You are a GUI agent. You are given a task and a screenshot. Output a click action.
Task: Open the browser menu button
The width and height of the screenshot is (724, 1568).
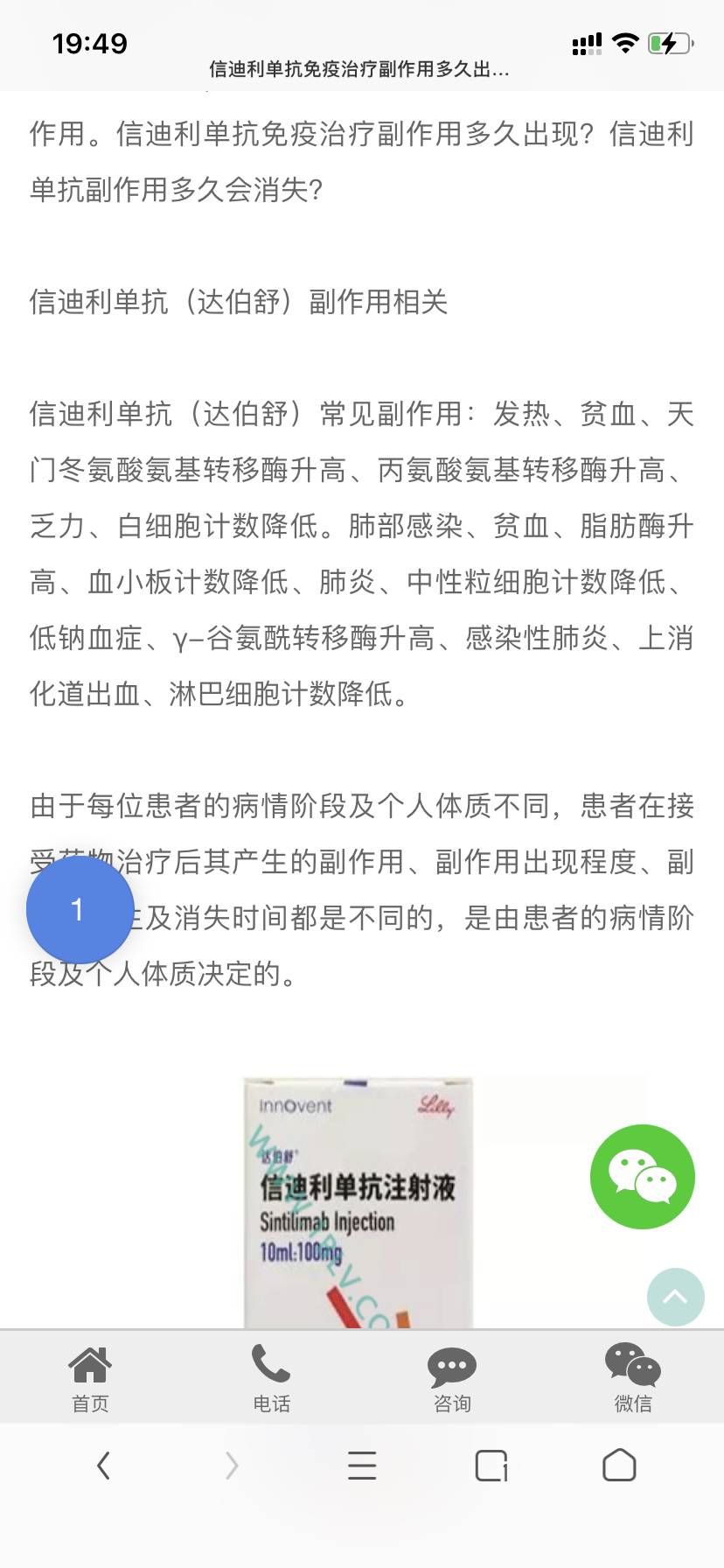click(x=362, y=1465)
